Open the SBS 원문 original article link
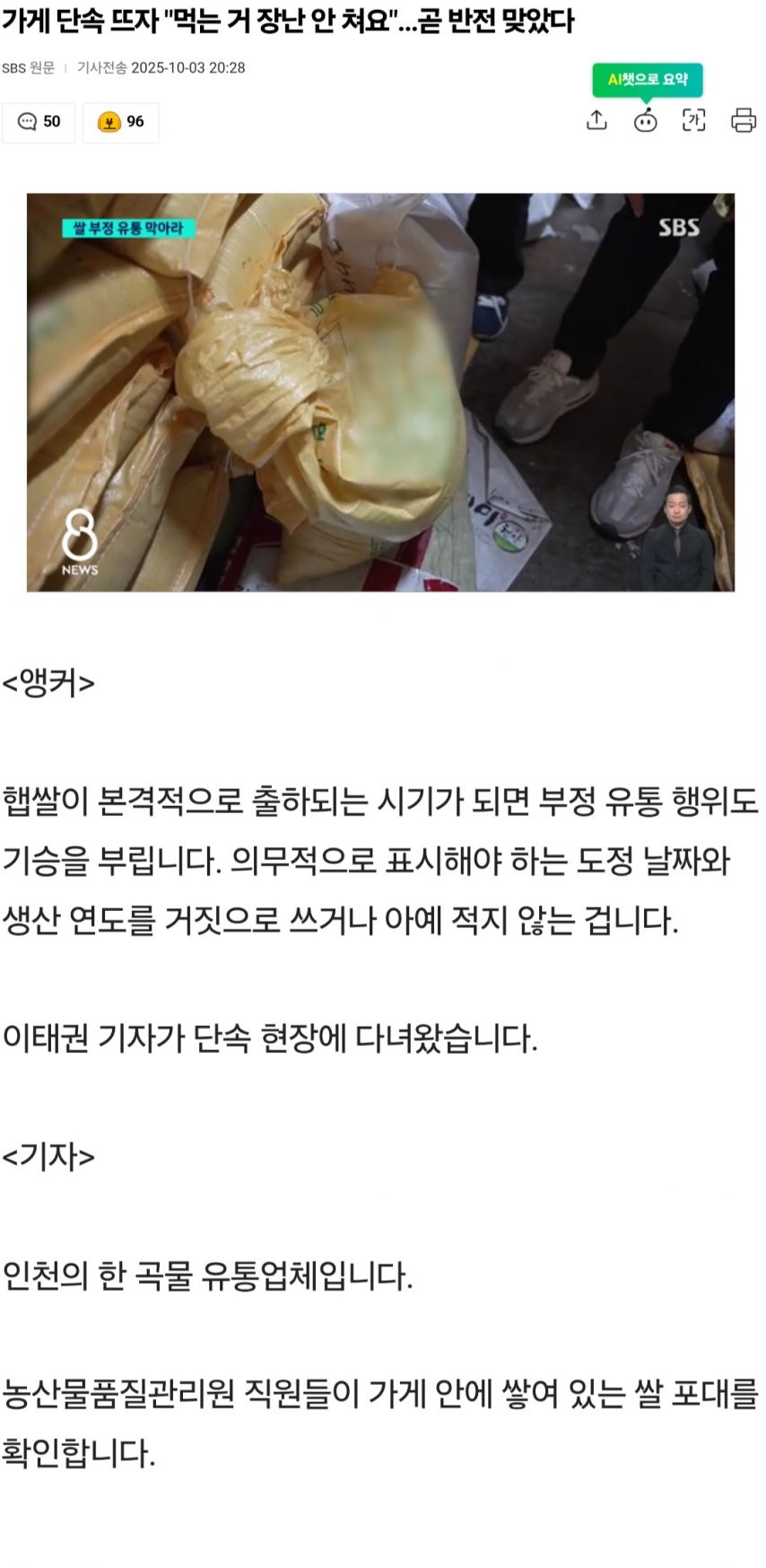This screenshot has height=1568, width=766. 28,68
